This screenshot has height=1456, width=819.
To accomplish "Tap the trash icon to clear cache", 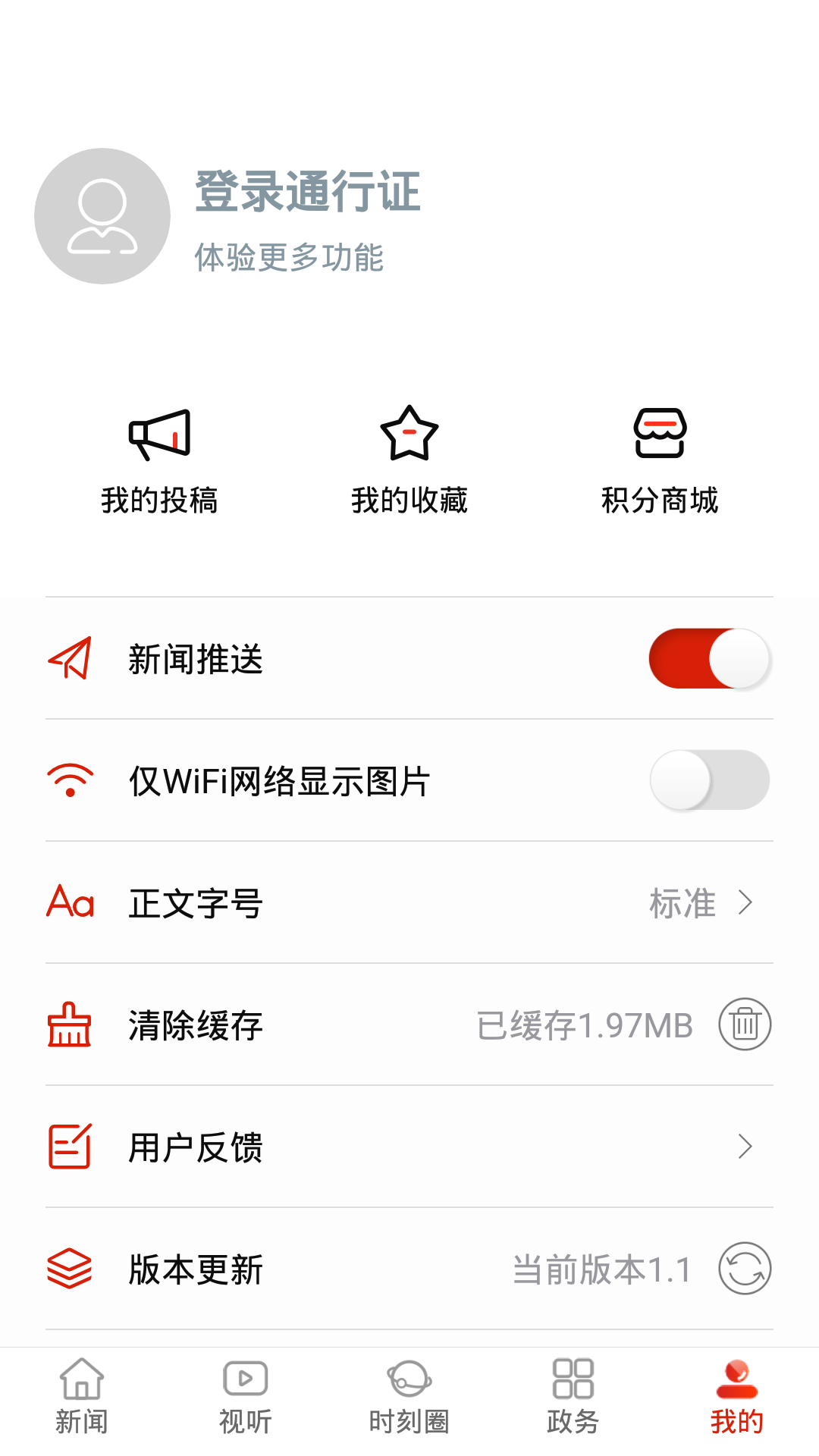I will [745, 1025].
